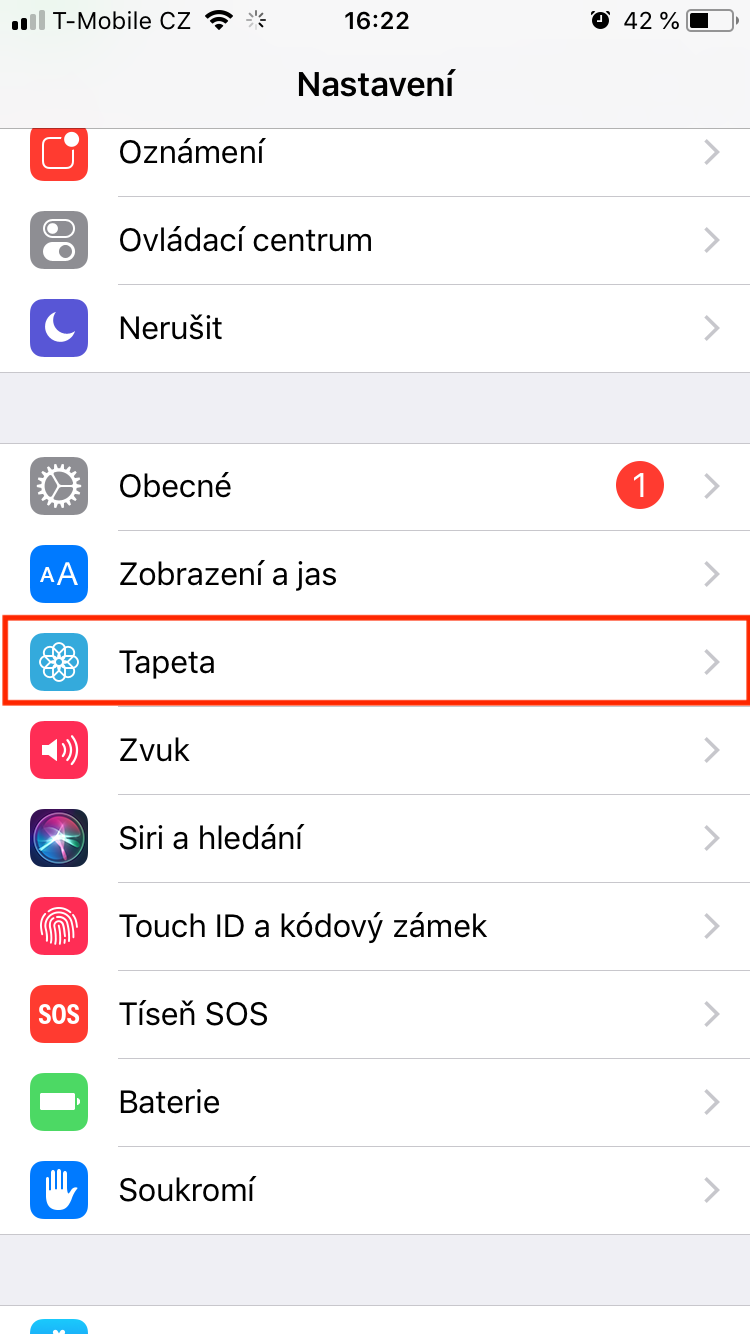Open Zvuk settings
This screenshot has width=750, height=1334.
tap(375, 750)
